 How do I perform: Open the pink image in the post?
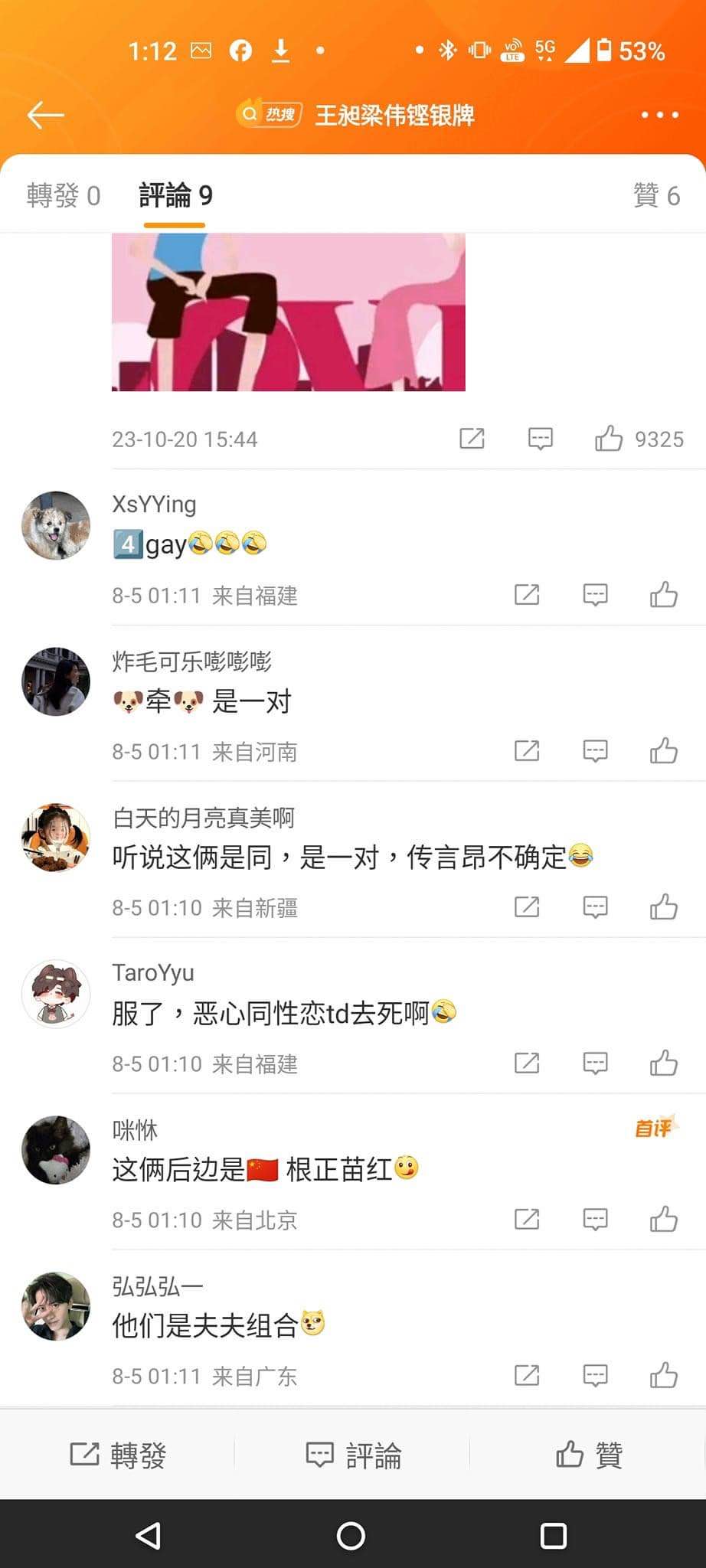(289, 312)
